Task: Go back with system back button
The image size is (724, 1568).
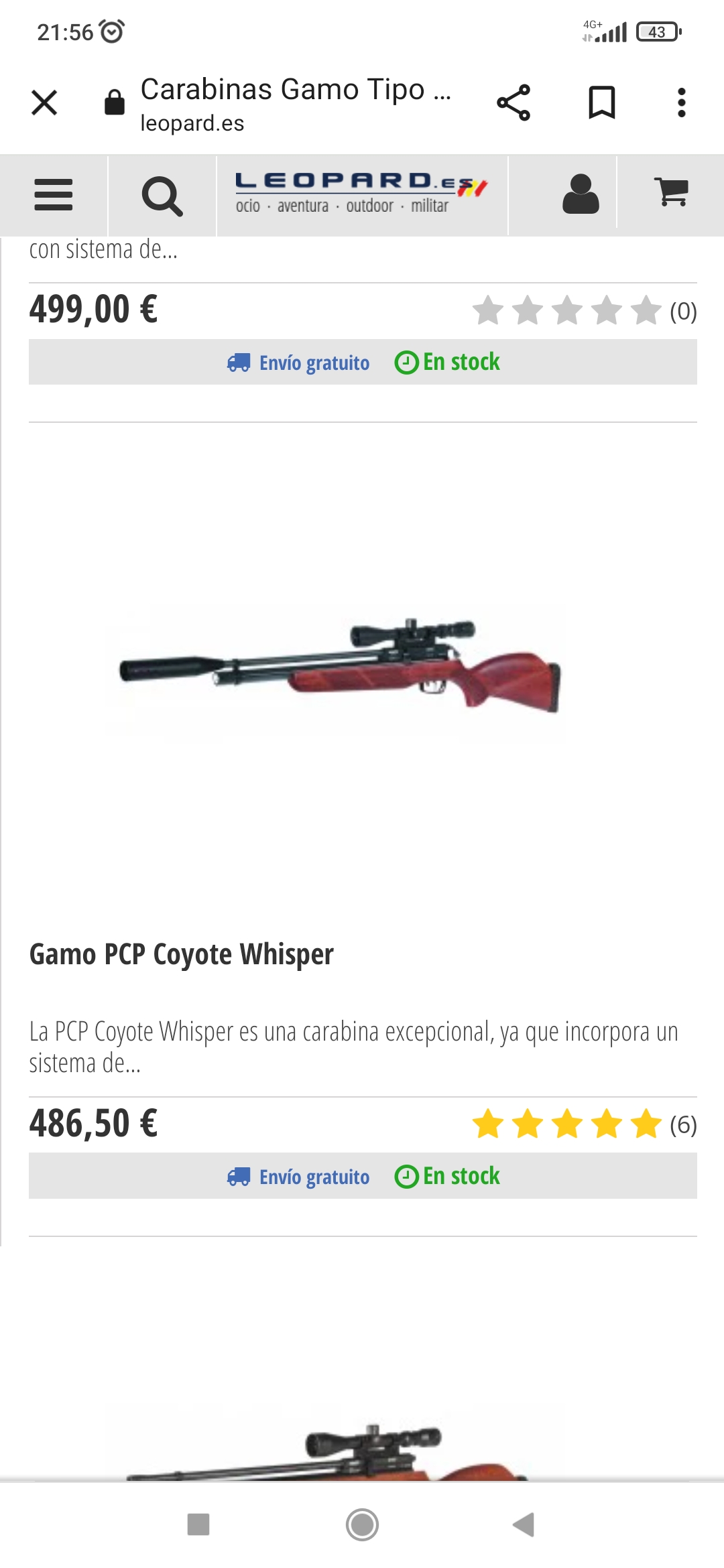Action: [524, 1524]
